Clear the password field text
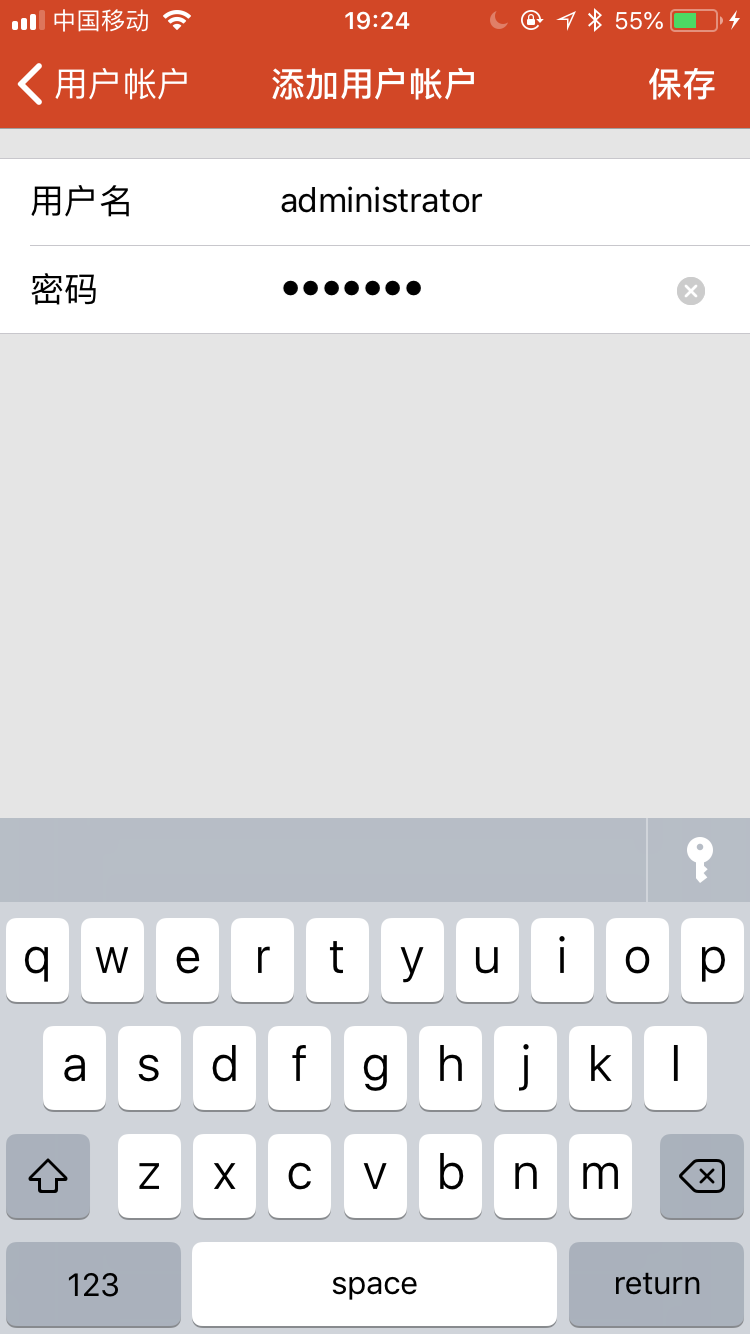Screen dimensions: 750x1334 point(691,291)
